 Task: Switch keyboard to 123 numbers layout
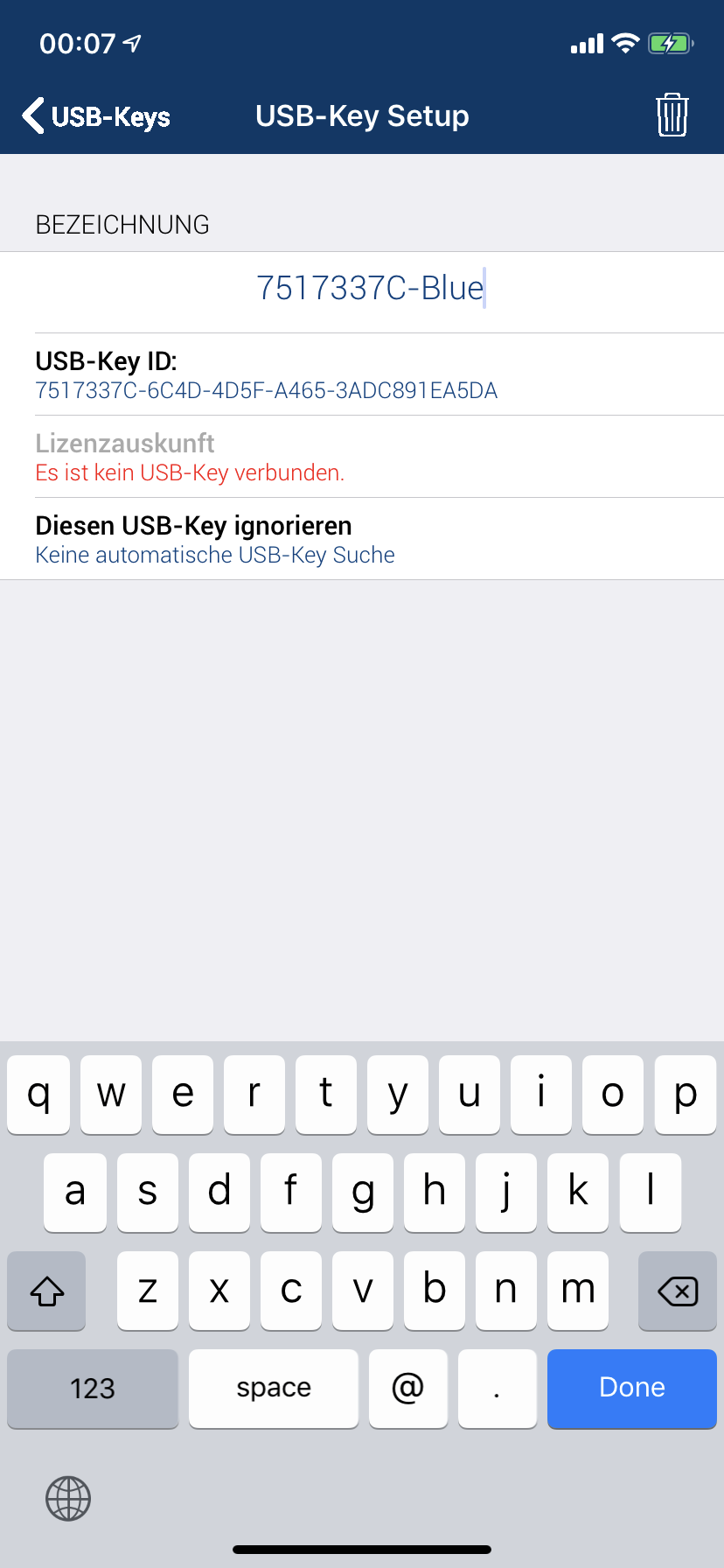[x=93, y=1388]
